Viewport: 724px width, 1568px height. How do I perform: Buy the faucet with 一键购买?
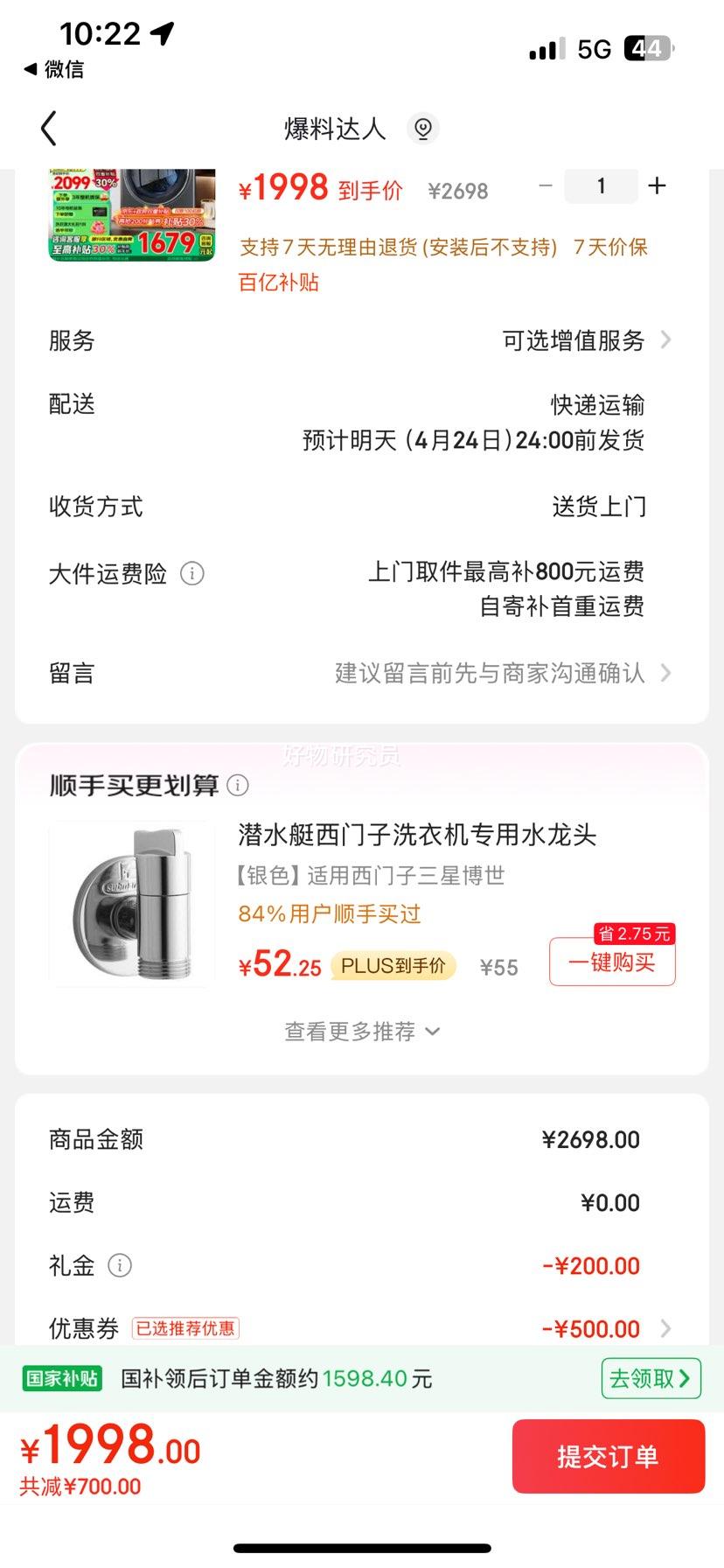[611, 961]
